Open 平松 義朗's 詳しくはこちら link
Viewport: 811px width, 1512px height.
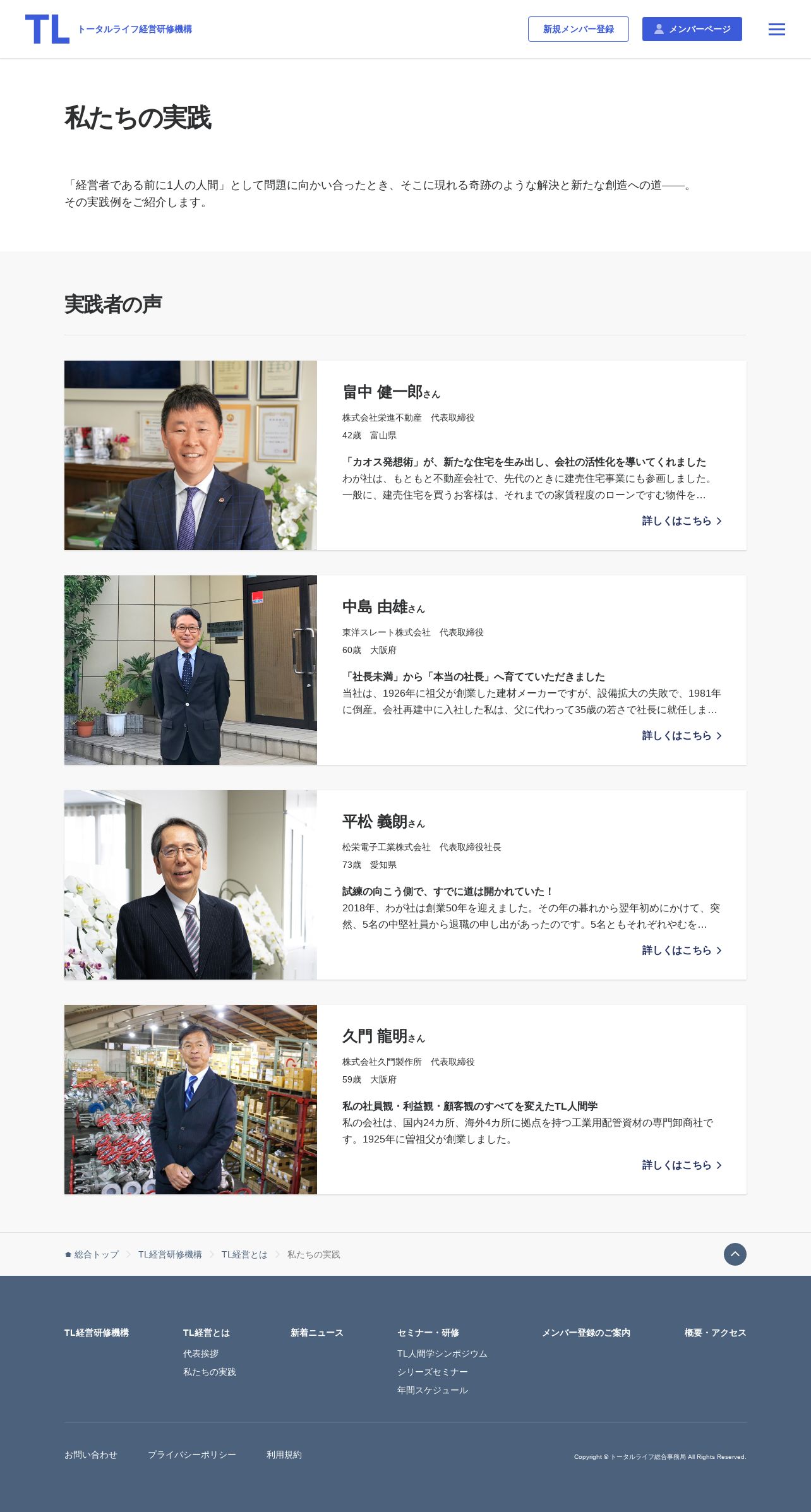681,951
